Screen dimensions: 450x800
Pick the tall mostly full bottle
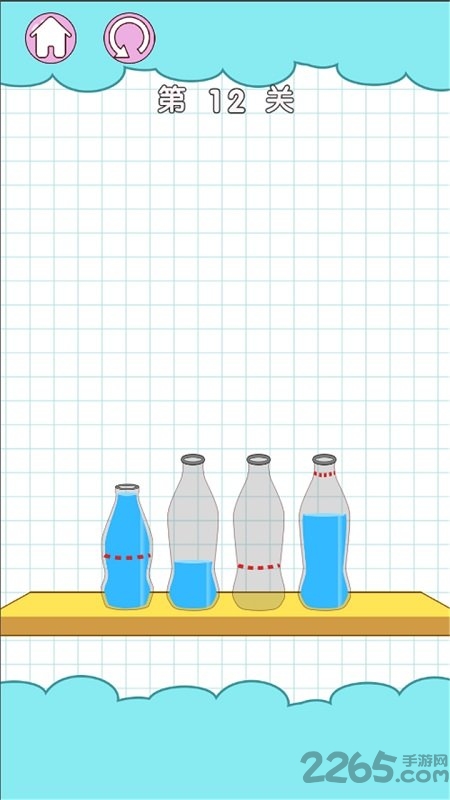point(324,532)
